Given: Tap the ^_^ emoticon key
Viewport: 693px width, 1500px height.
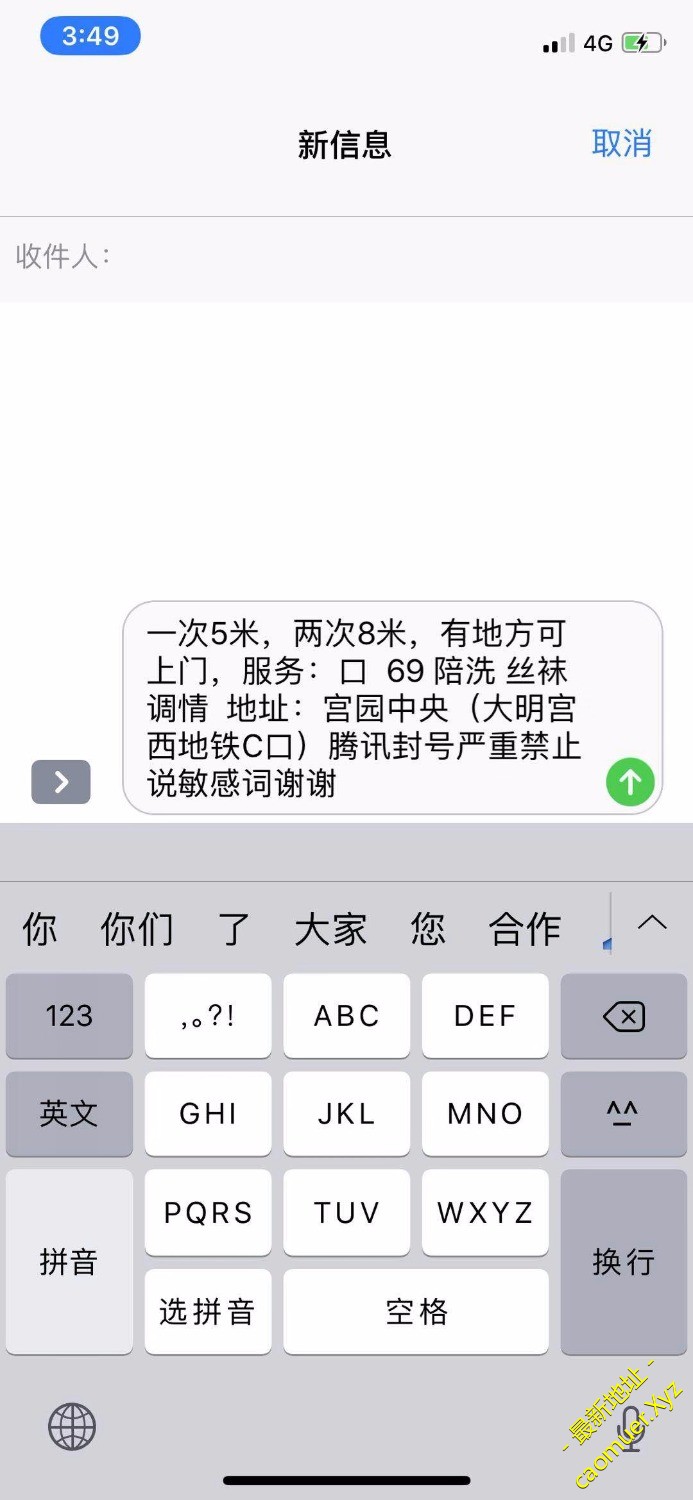Looking at the screenshot, I should (623, 1113).
